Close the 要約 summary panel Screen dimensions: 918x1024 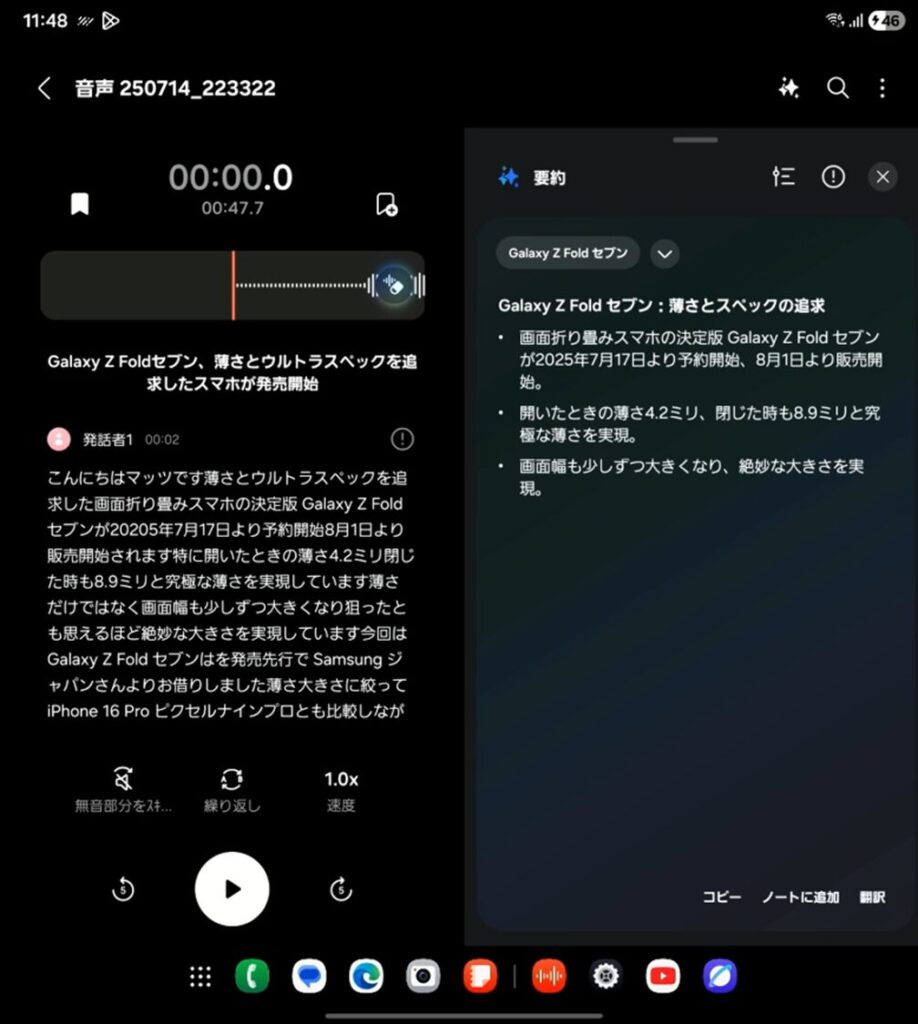(882, 177)
